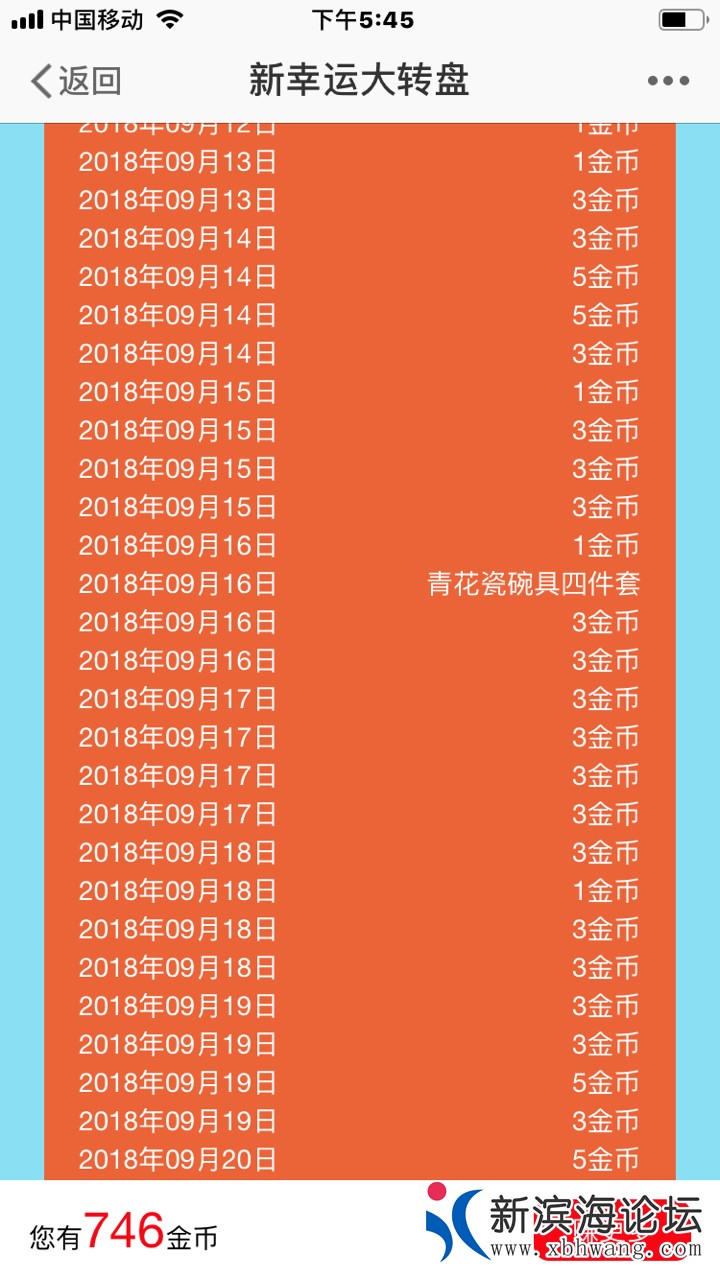Select the 2018年09月20日 5金币 record

click(360, 1160)
